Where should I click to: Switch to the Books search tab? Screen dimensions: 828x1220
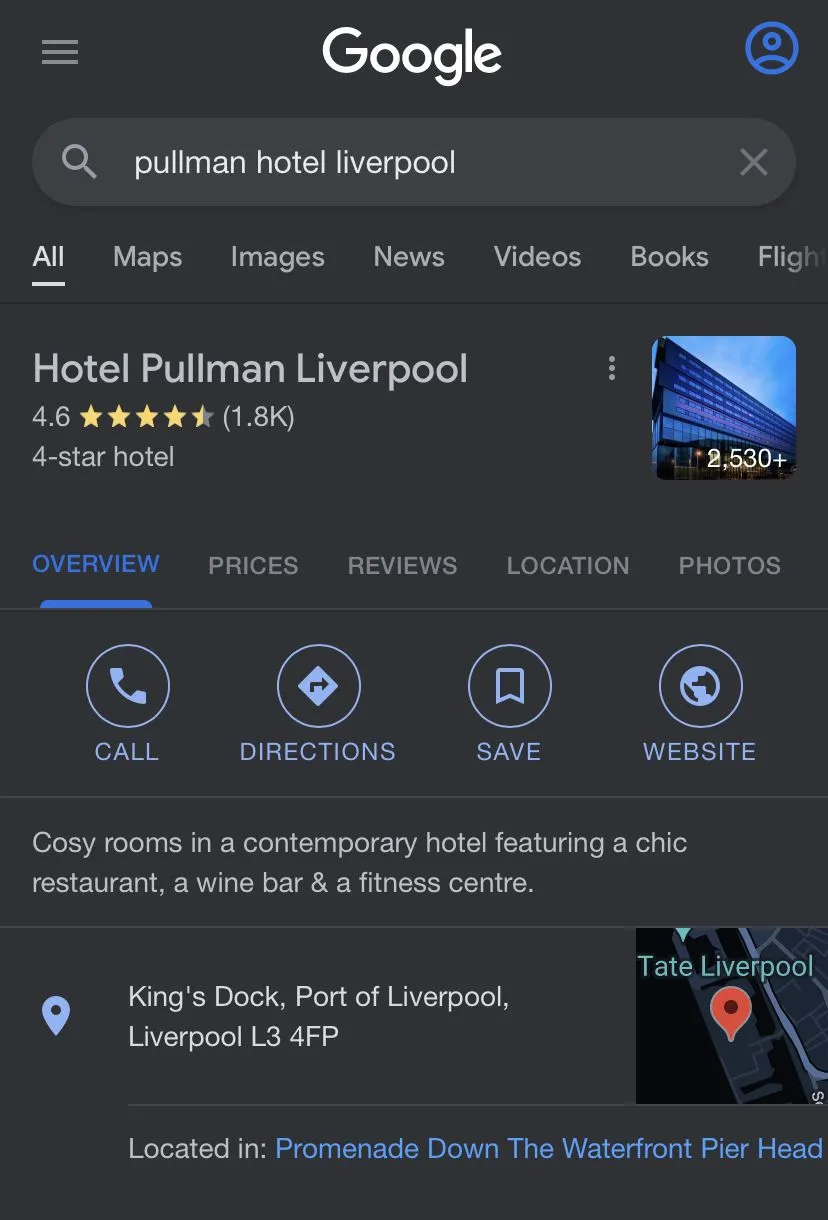pos(669,257)
